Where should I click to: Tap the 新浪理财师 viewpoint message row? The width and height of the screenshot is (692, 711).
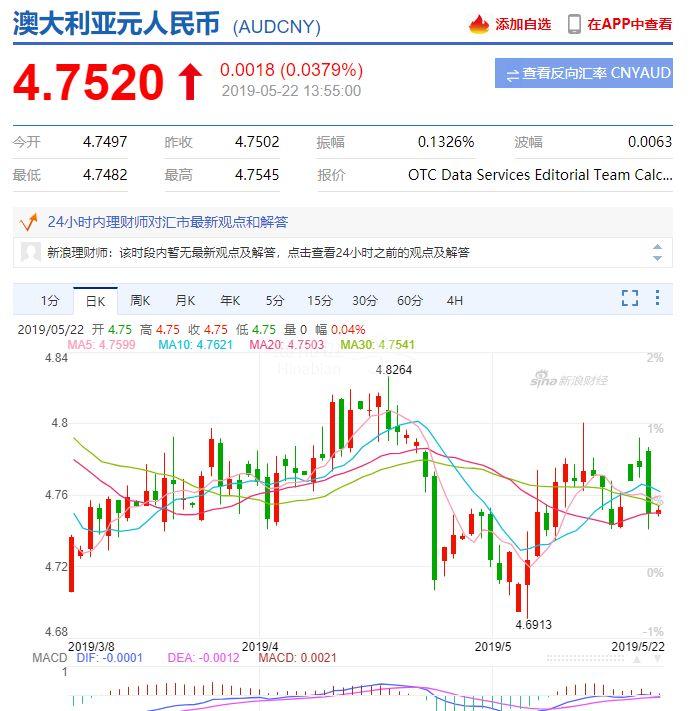258,253
